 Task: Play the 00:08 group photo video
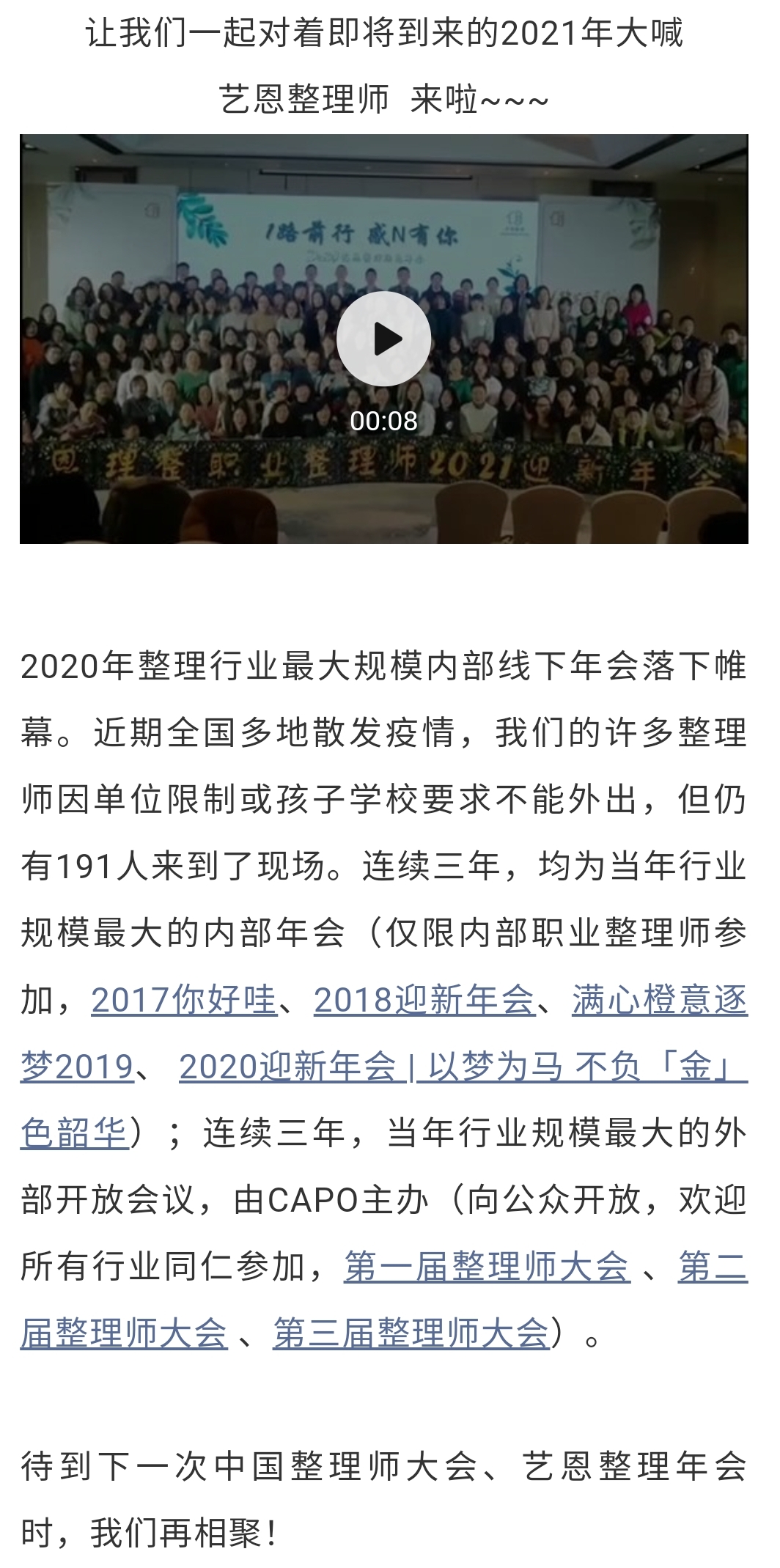[383, 339]
